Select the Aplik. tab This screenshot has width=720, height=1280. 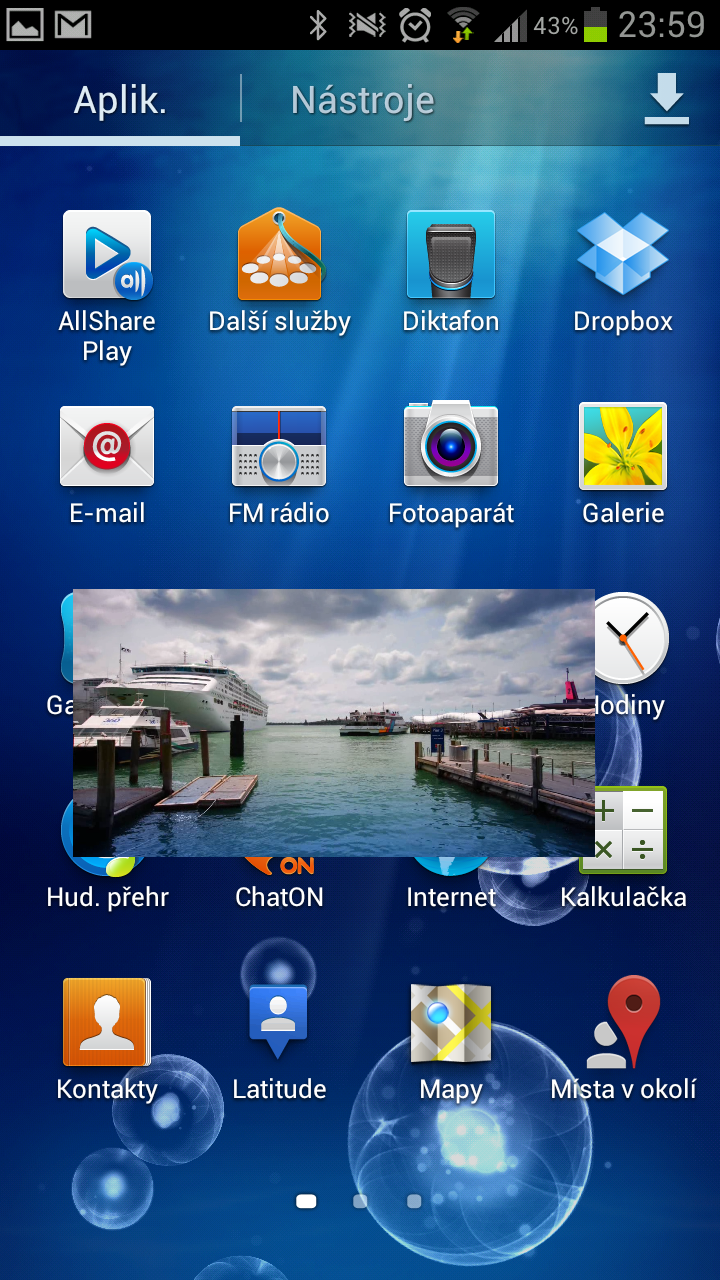pos(120,100)
